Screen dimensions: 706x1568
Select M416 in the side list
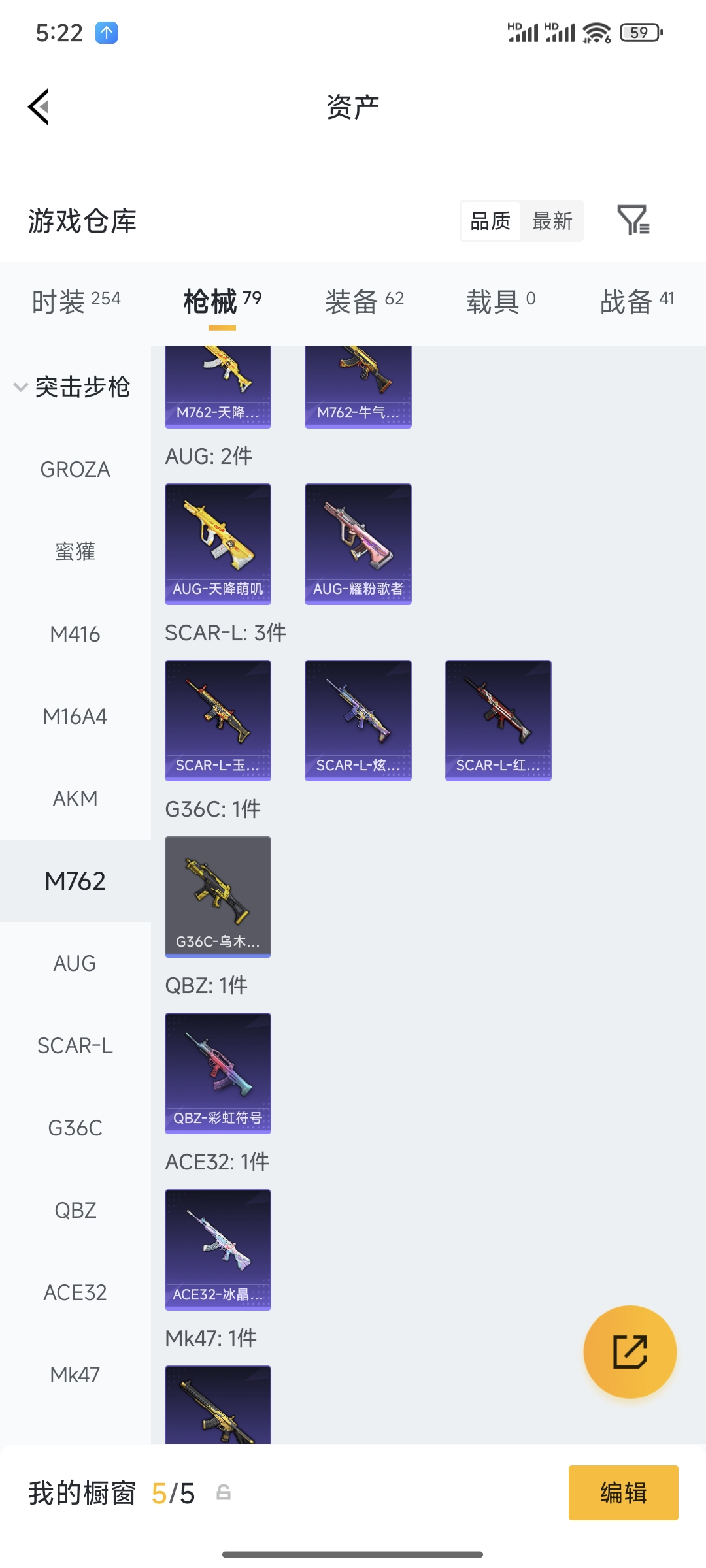pos(75,634)
